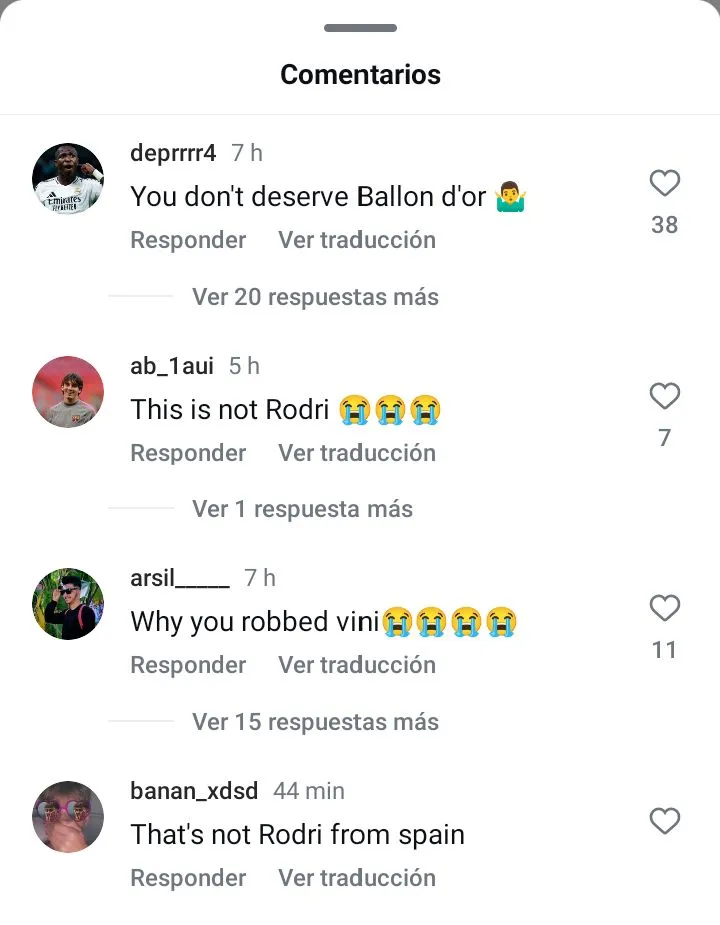Viewport: 720px width, 925px height.
Task: Reply to arsil_____'s comment
Action: pos(188,665)
